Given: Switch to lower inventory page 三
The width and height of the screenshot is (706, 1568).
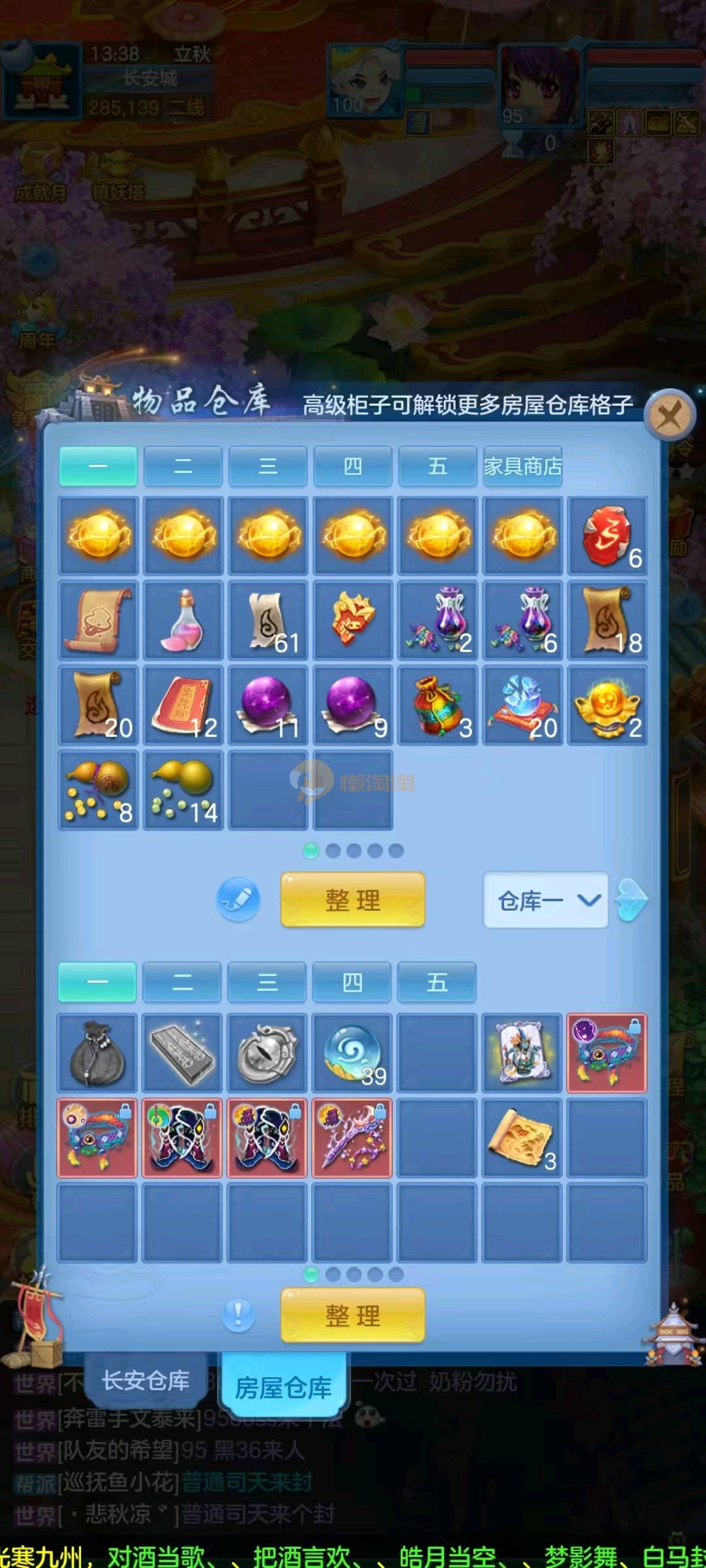Looking at the screenshot, I should 267,982.
